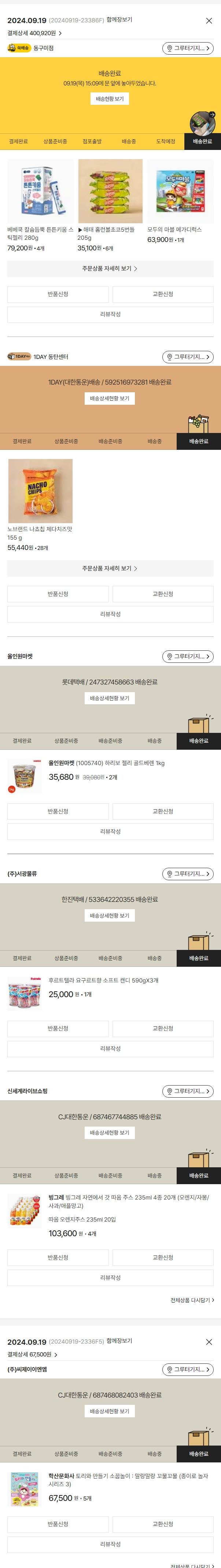Request 반품신청 for 동구미점 order

pos(58,295)
